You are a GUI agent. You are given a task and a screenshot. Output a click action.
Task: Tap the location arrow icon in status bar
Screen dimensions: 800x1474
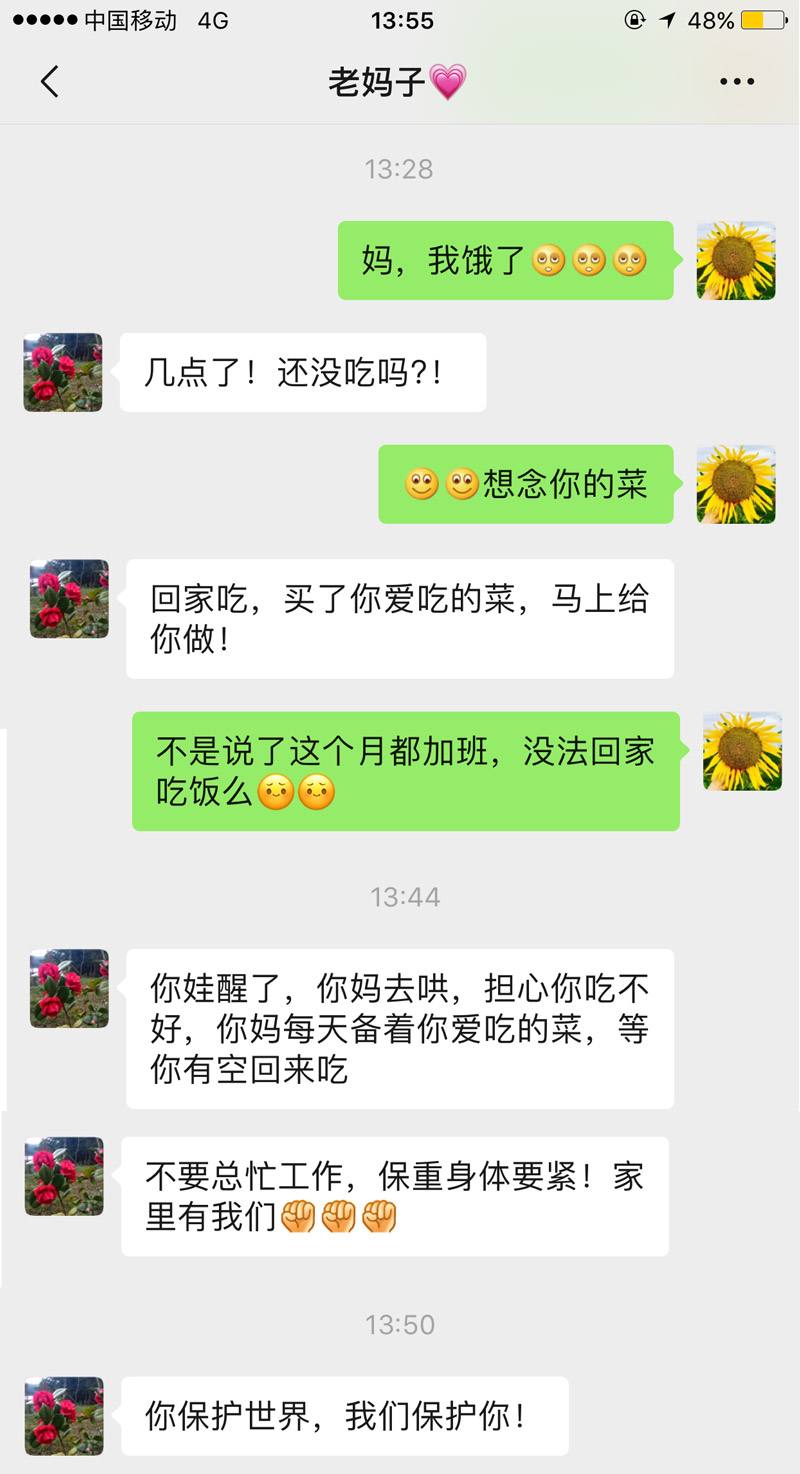(x=667, y=17)
